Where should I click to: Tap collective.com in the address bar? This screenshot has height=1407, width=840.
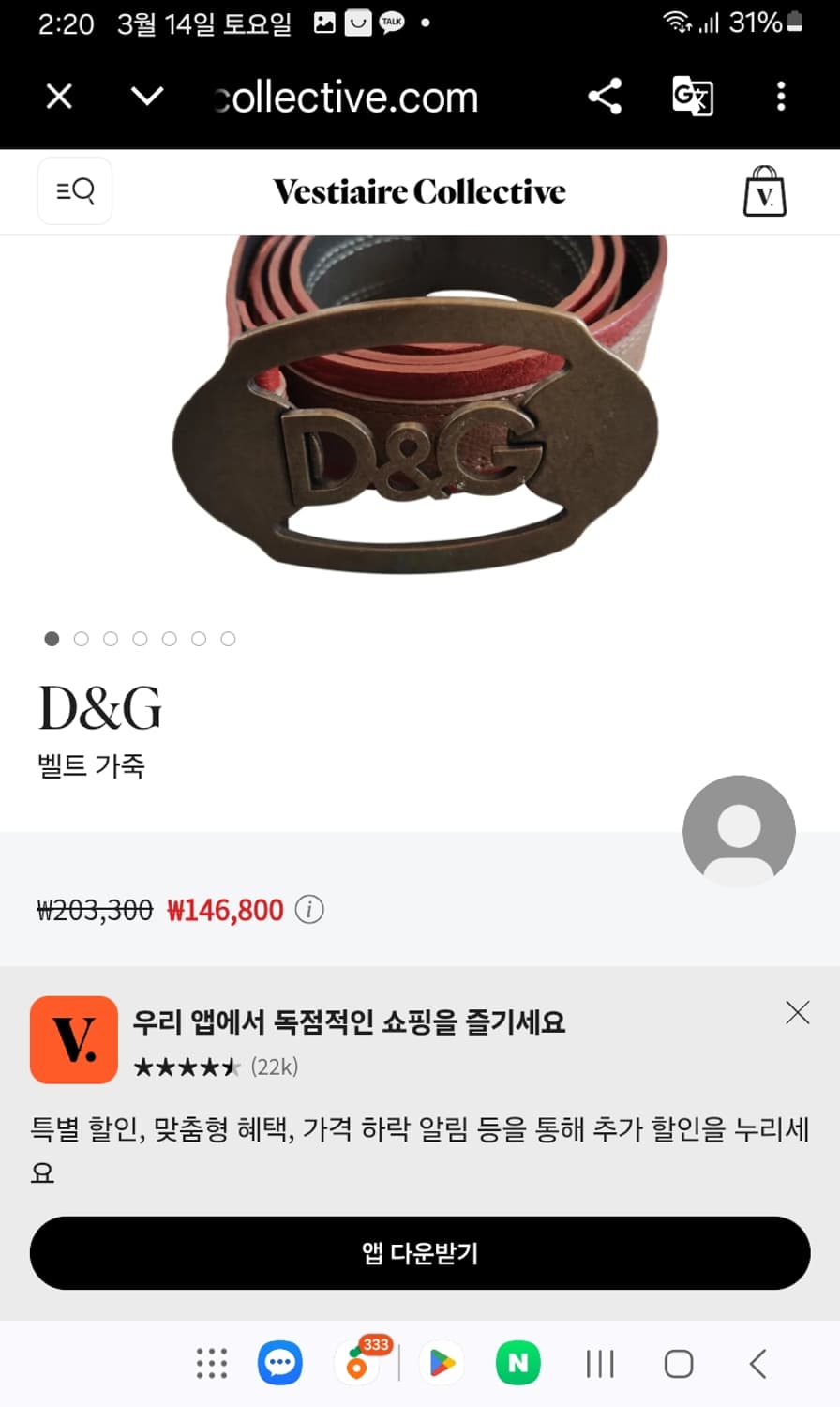[347, 96]
